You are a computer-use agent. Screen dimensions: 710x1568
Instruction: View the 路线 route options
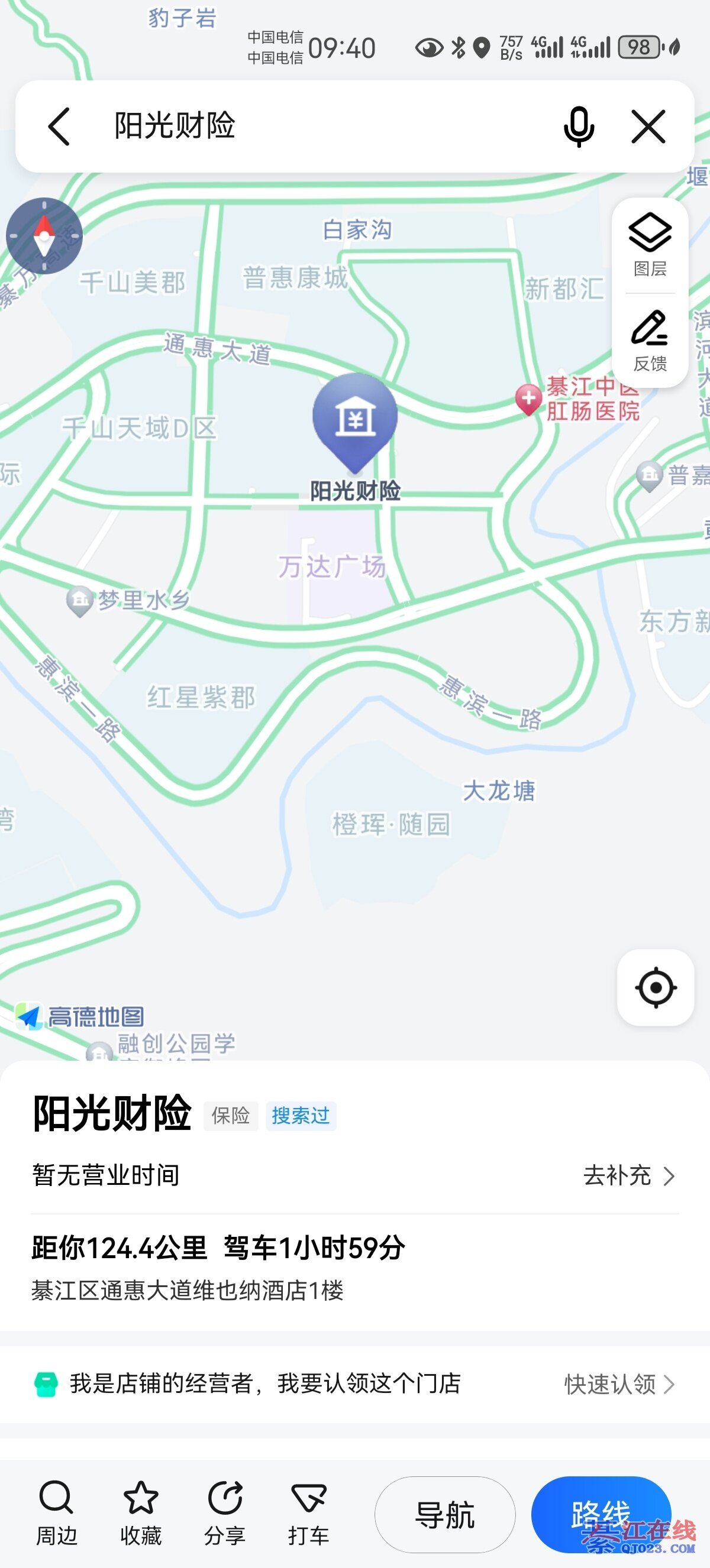click(601, 1514)
